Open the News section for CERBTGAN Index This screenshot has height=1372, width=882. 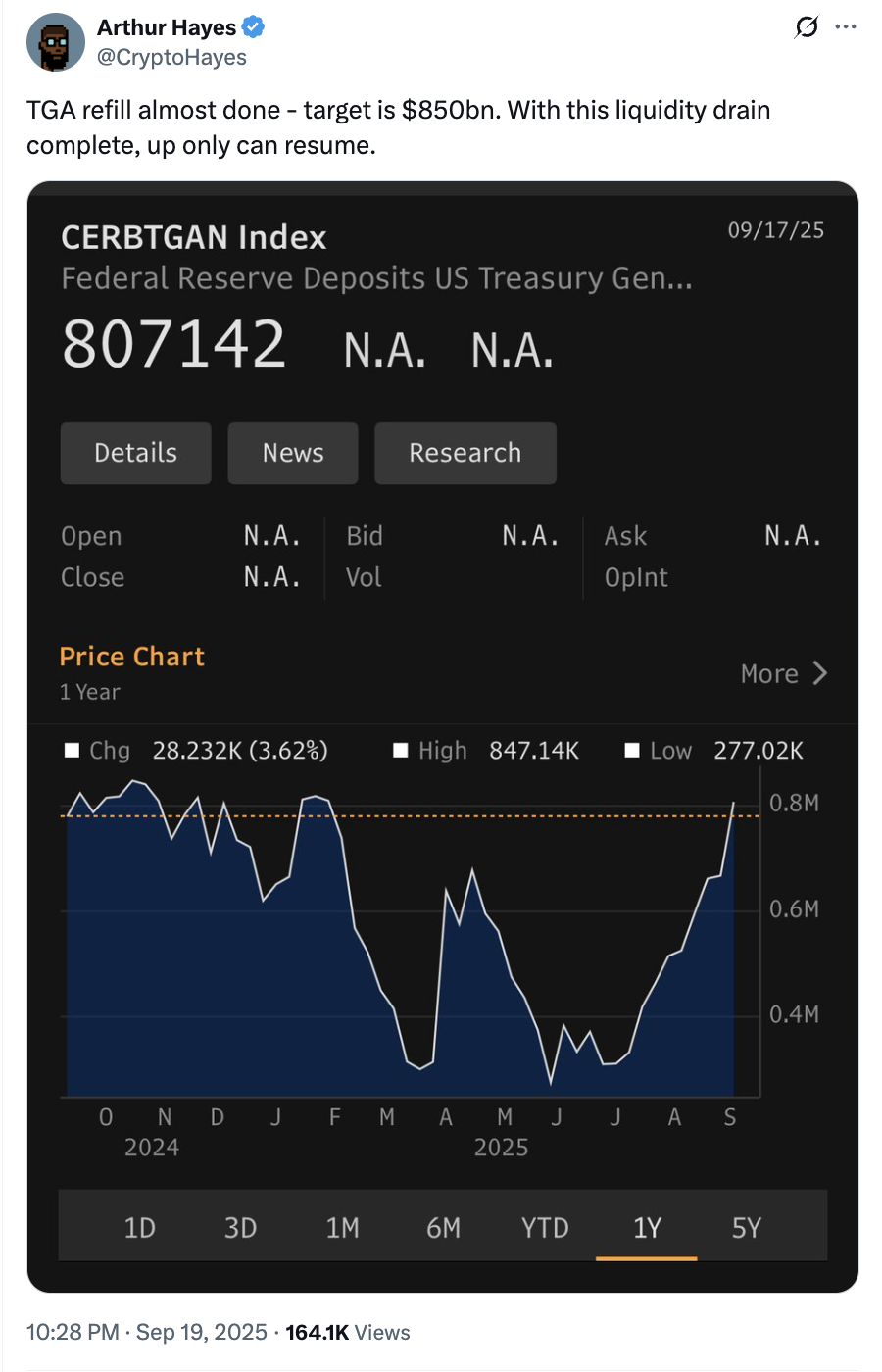click(x=292, y=453)
